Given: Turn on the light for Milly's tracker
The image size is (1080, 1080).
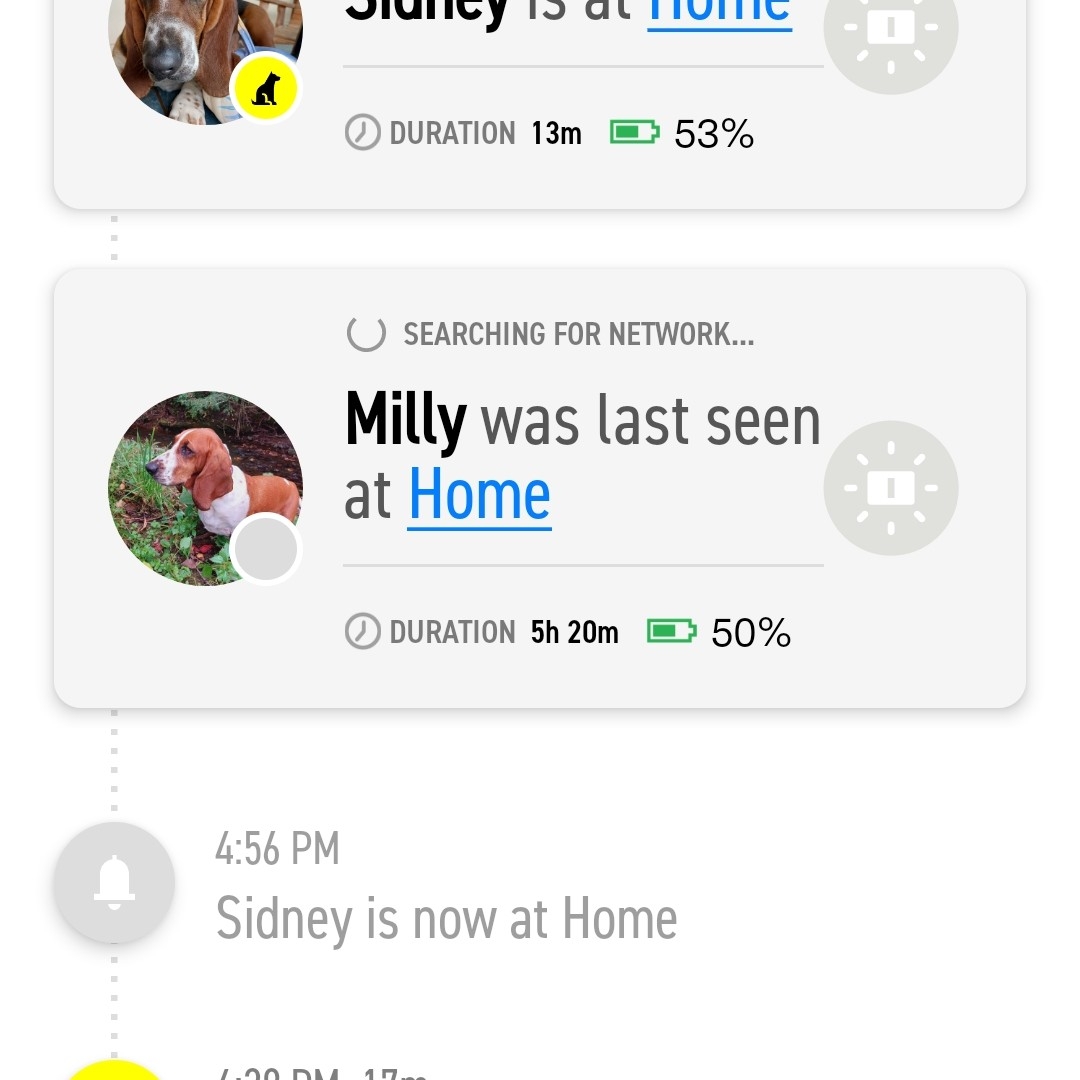Looking at the screenshot, I should click(x=890, y=488).
